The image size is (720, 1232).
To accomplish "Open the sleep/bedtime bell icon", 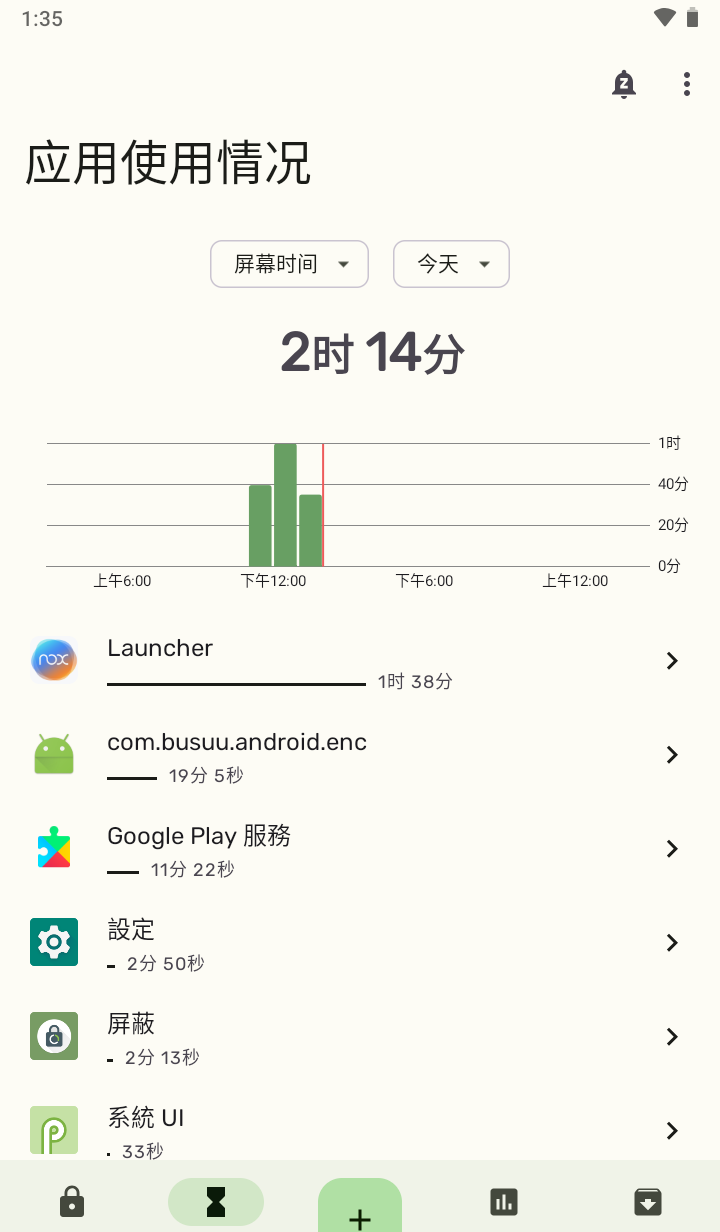I will tap(623, 84).
